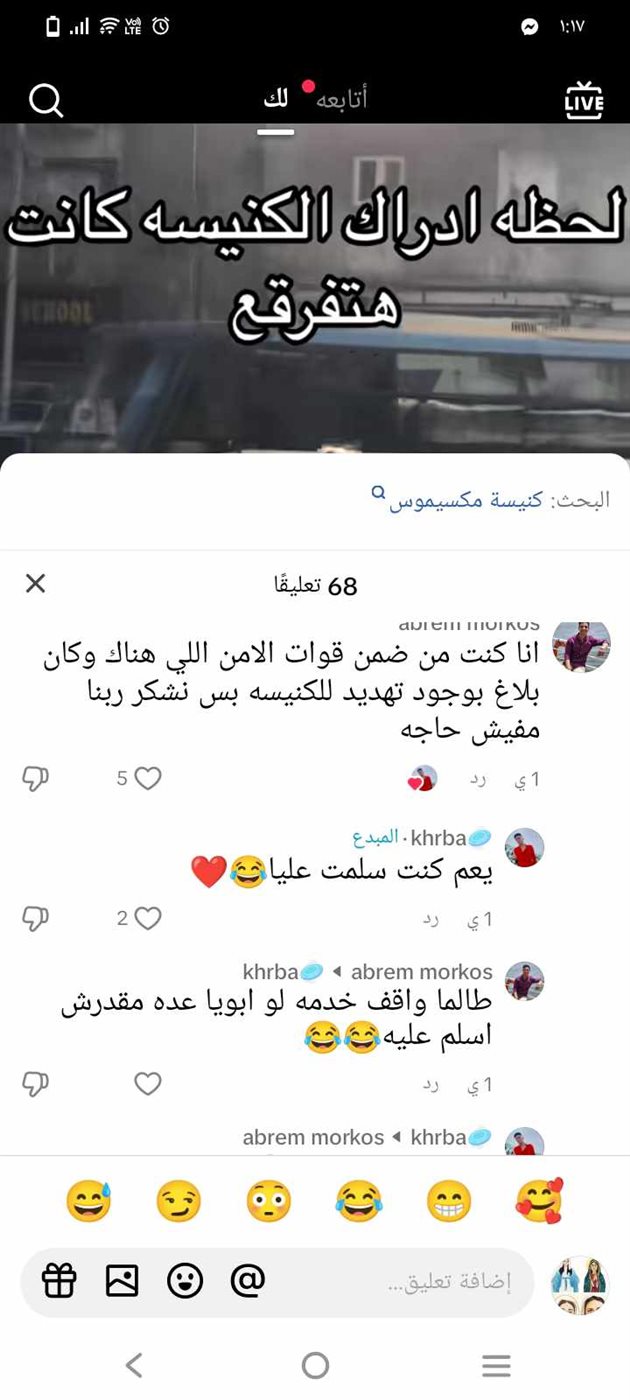Open the LIVE streams icon
This screenshot has width=630, height=1400.
[584, 101]
